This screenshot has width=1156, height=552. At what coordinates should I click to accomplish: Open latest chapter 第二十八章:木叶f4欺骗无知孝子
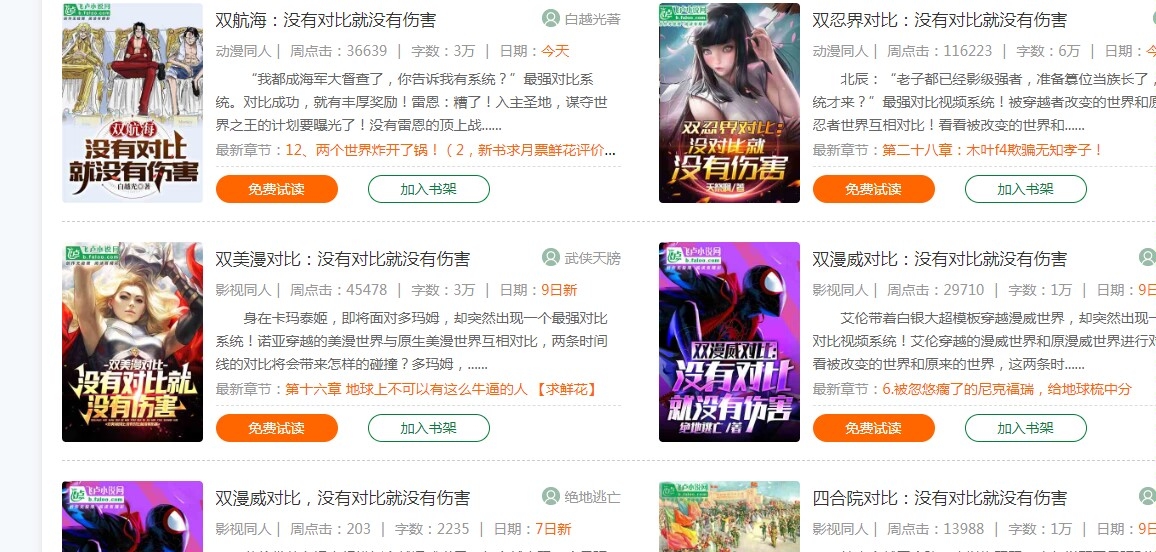992,150
